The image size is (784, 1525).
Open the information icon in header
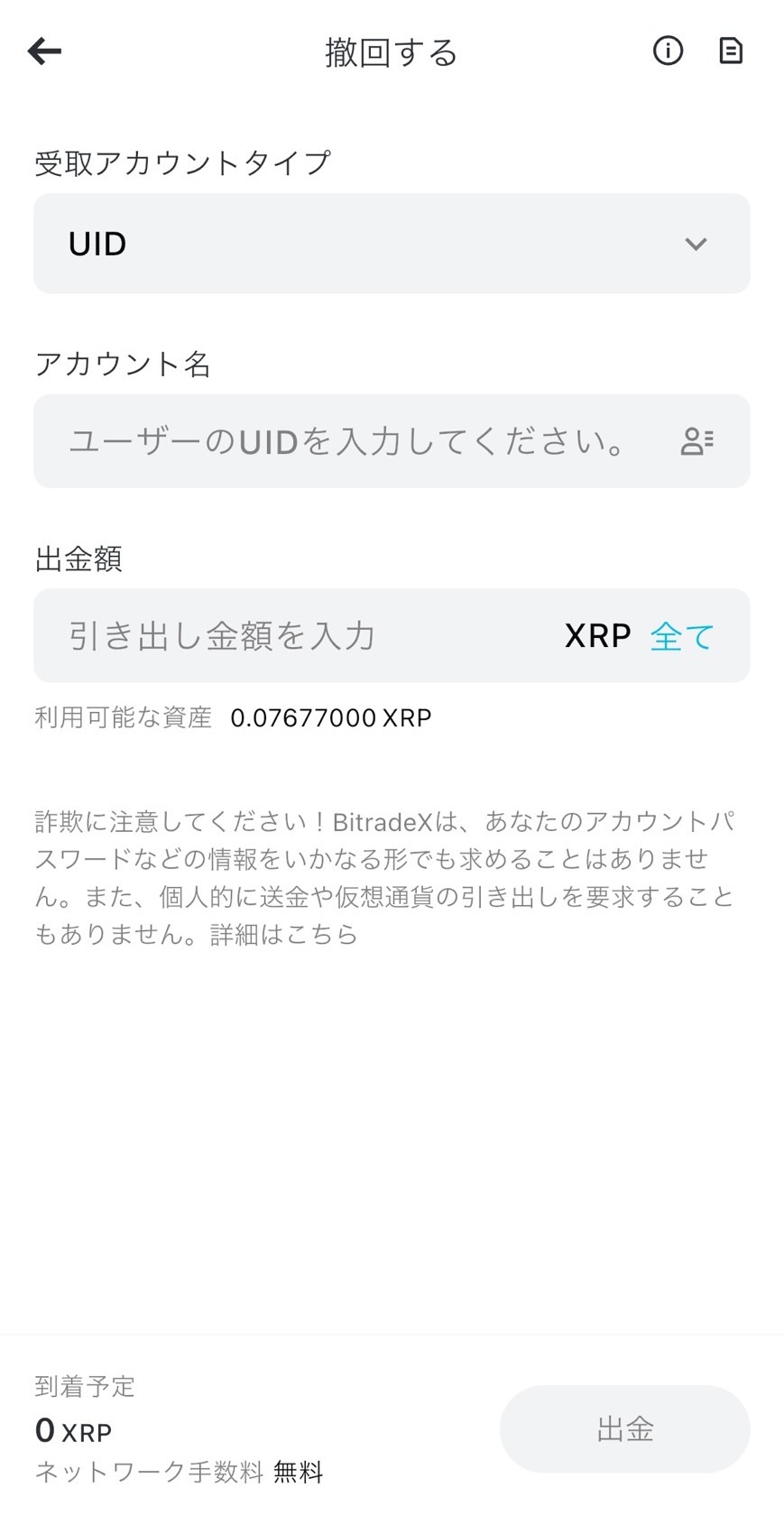[x=668, y=51]
